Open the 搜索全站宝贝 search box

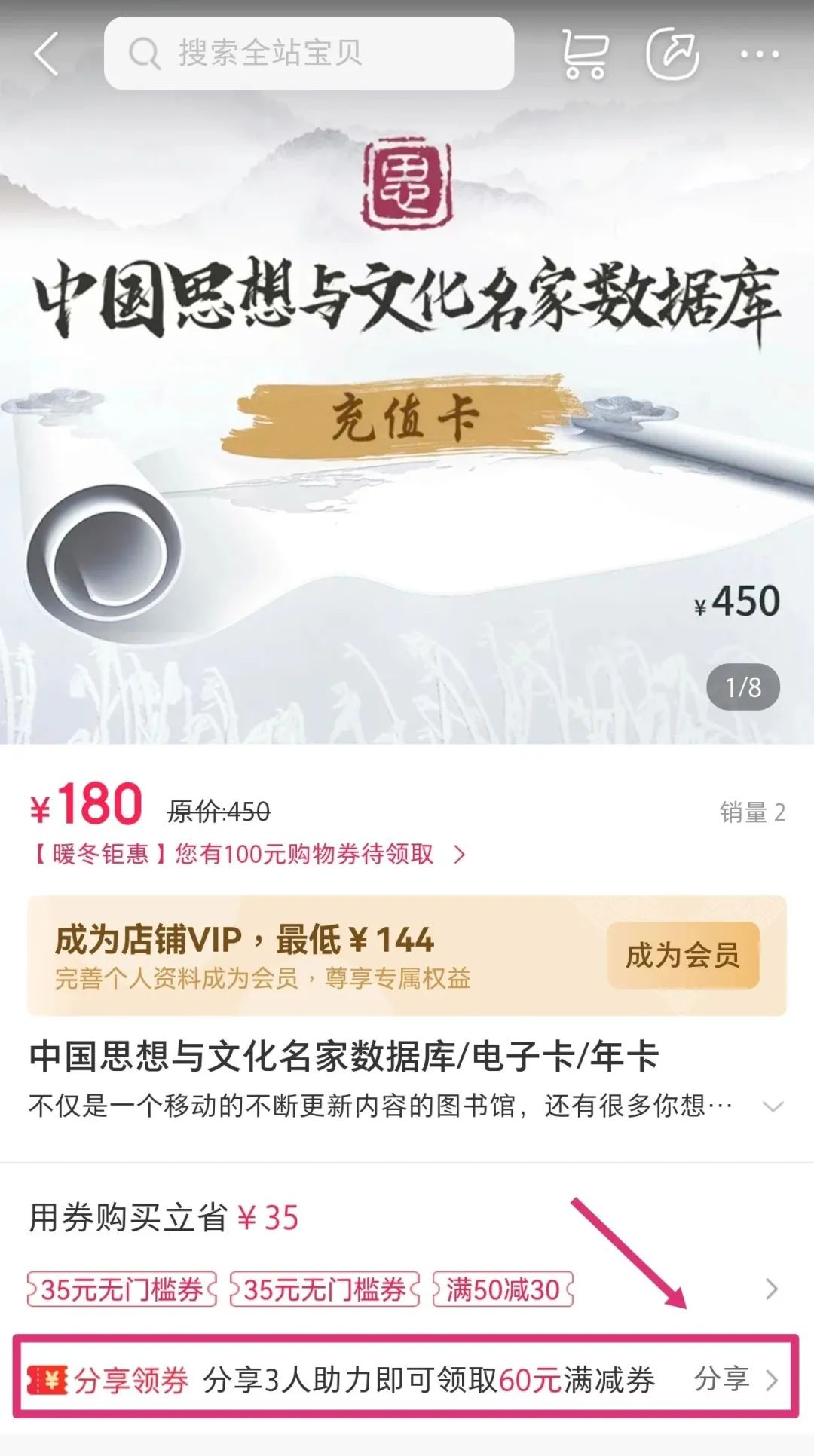[x=309, y=54]
